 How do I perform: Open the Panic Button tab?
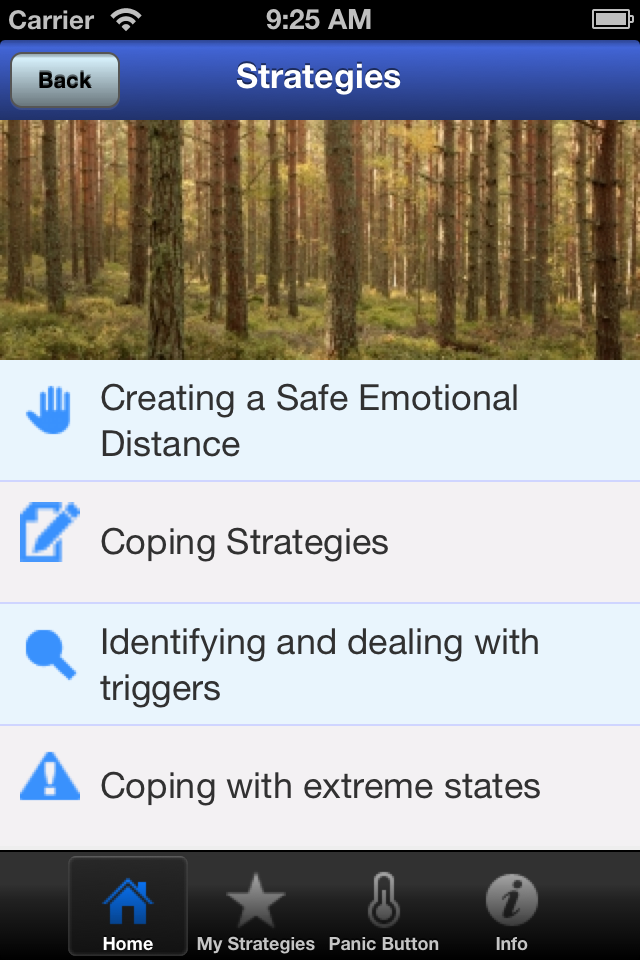pos(384,907)
